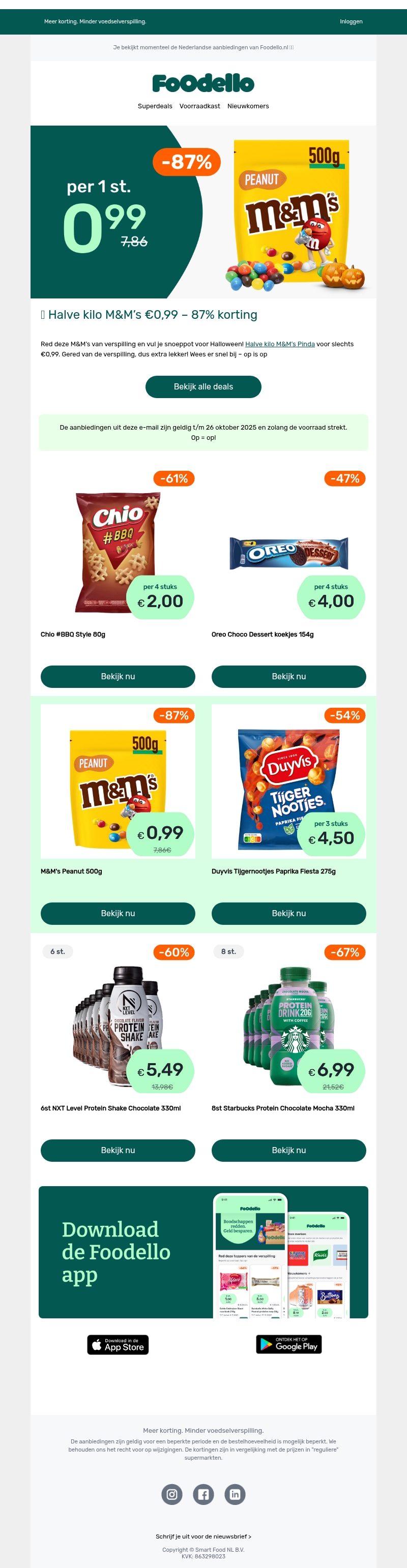This screenshot has height=1568, width=407.
Task: View the M&M's Peanut 500g deal button
Action: 118,913
